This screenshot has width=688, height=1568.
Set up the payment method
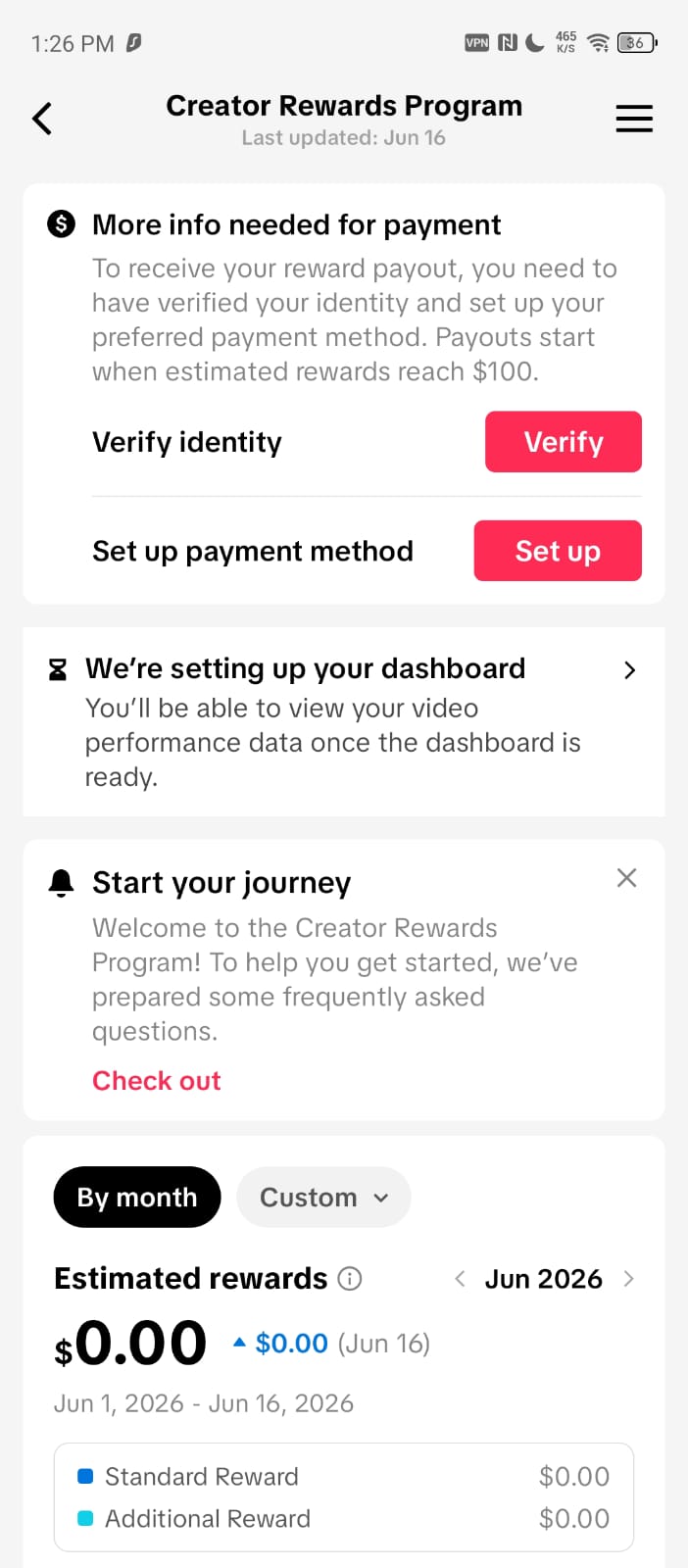tap(558, 551)
